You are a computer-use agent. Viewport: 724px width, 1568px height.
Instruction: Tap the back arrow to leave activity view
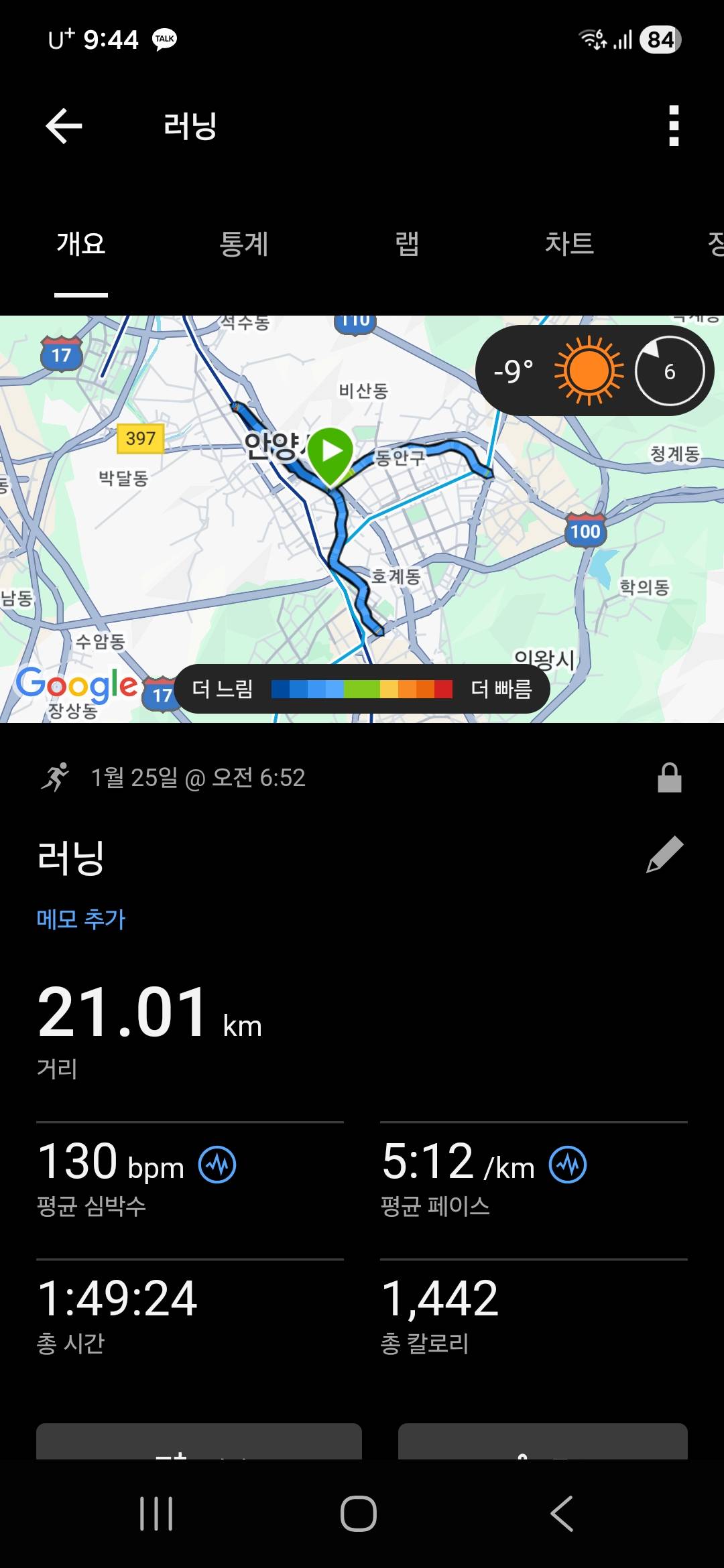pos(63,126)
